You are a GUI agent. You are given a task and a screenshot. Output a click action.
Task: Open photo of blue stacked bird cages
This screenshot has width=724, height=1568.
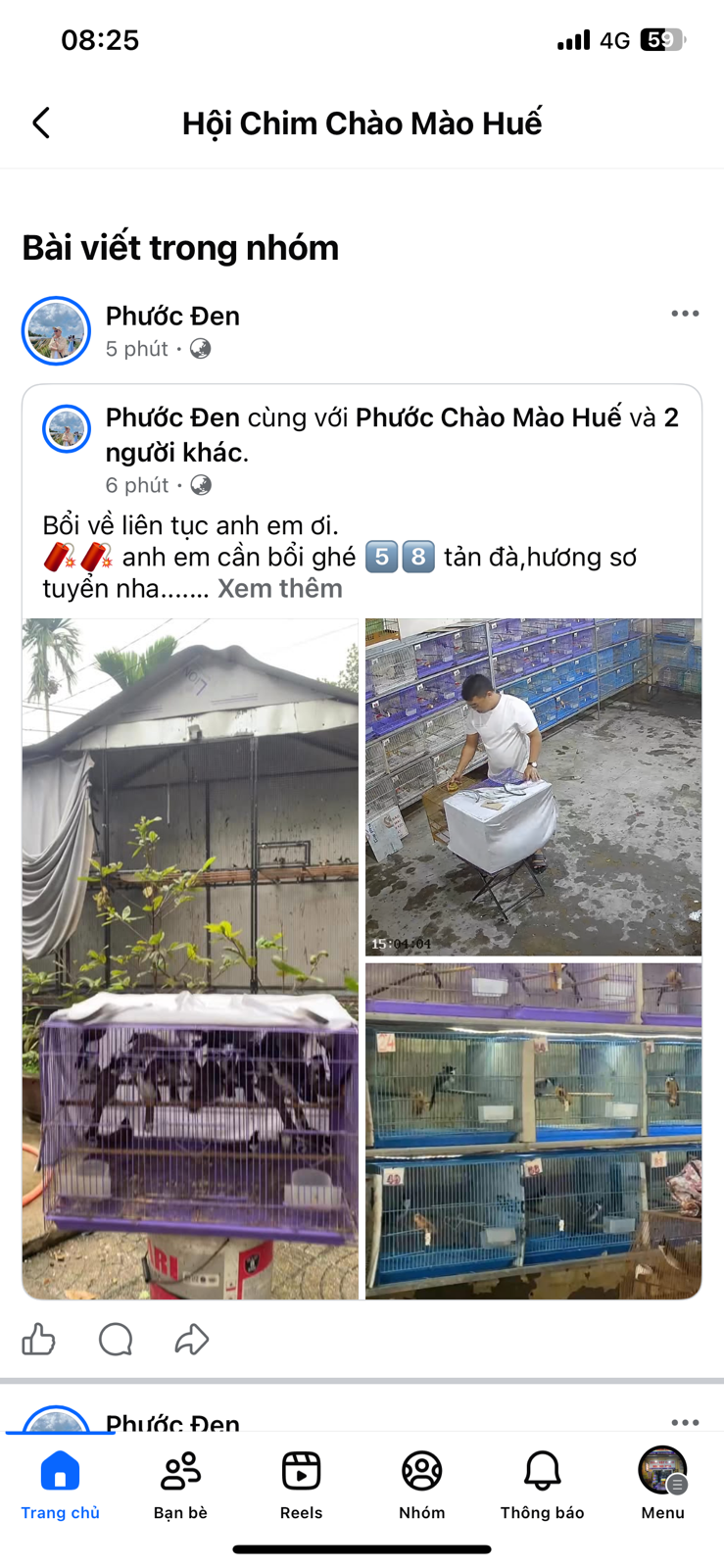(533, 1130)
